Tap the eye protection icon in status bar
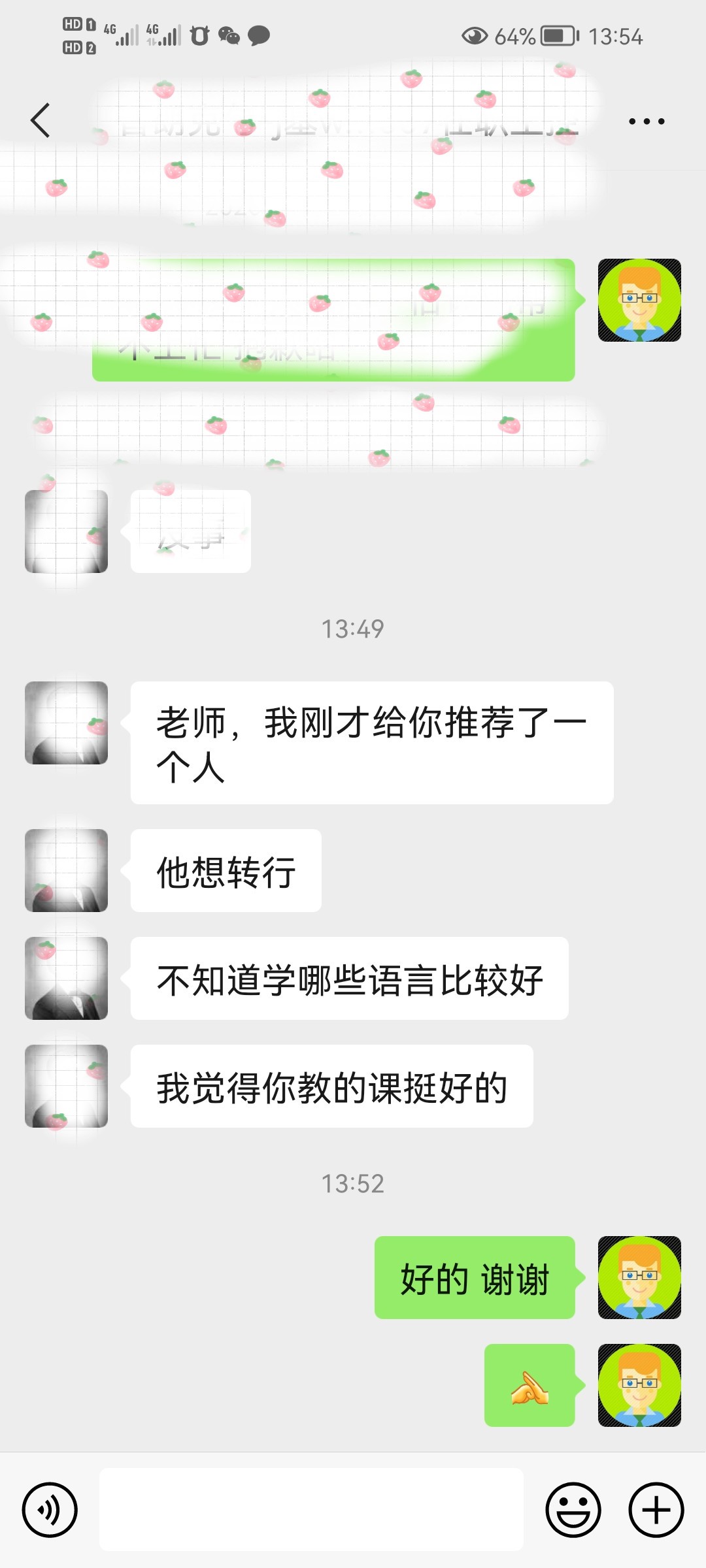 tap(475, 37)
